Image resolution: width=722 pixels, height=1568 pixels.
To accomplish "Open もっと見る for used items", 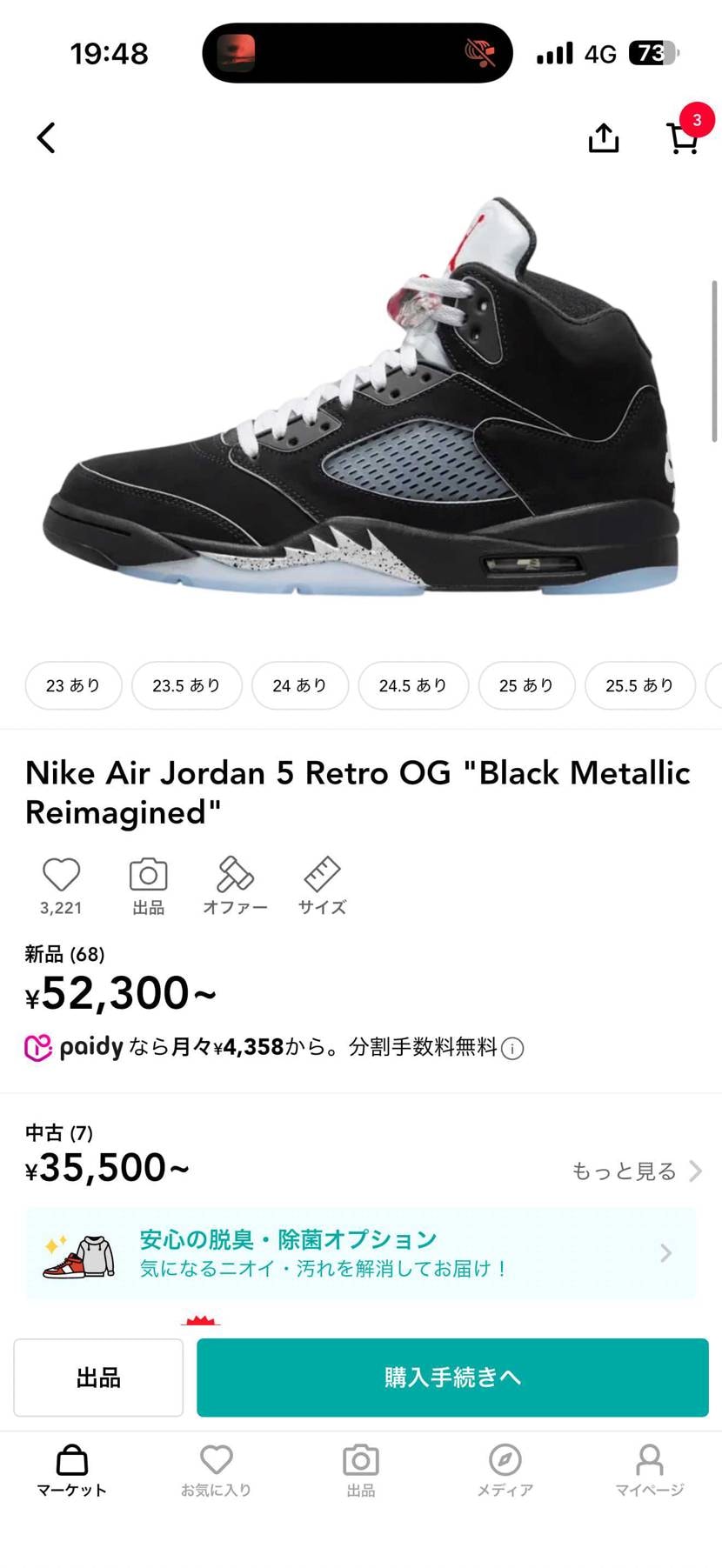I will pos(636,1171).
